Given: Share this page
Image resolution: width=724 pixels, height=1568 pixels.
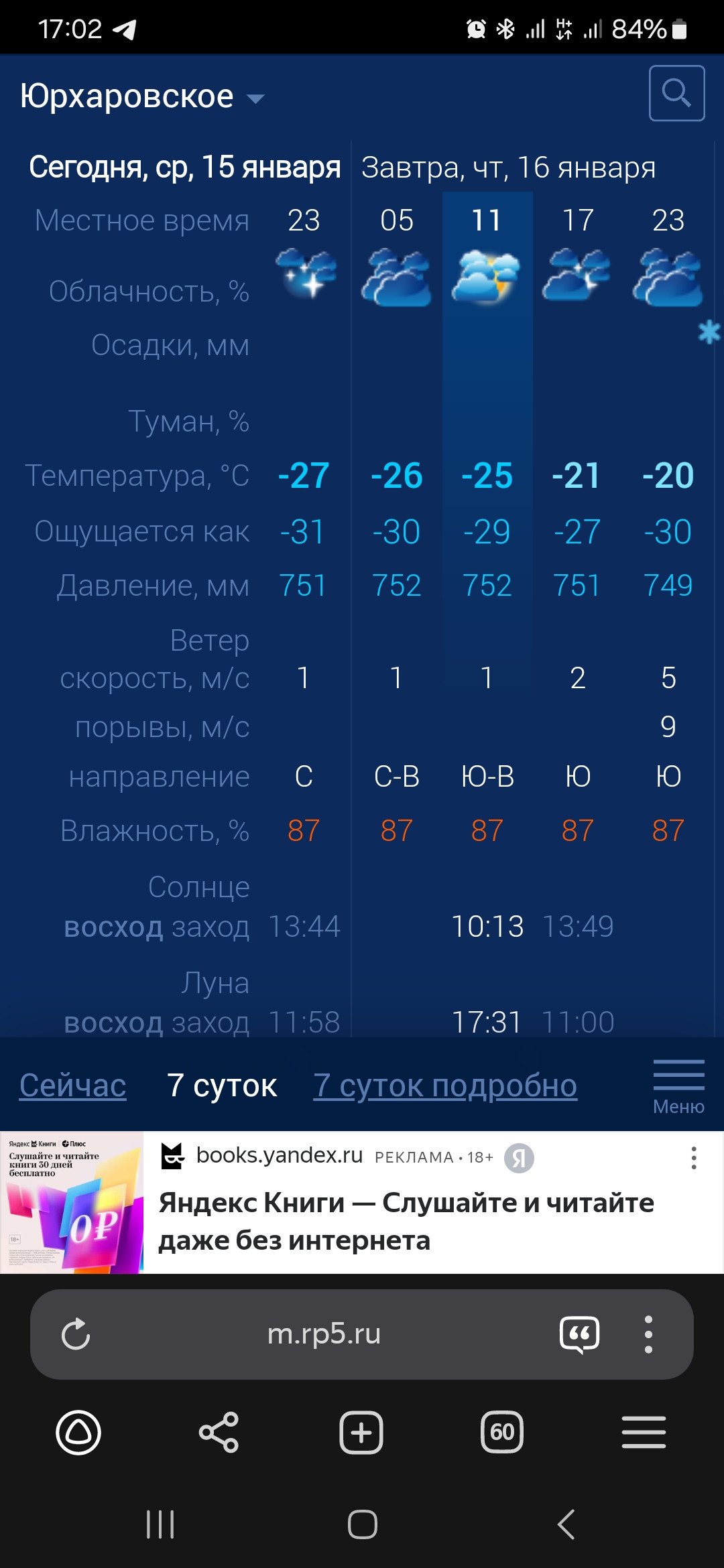Looking at the screenshot, I should click(x=219, y=1433).
